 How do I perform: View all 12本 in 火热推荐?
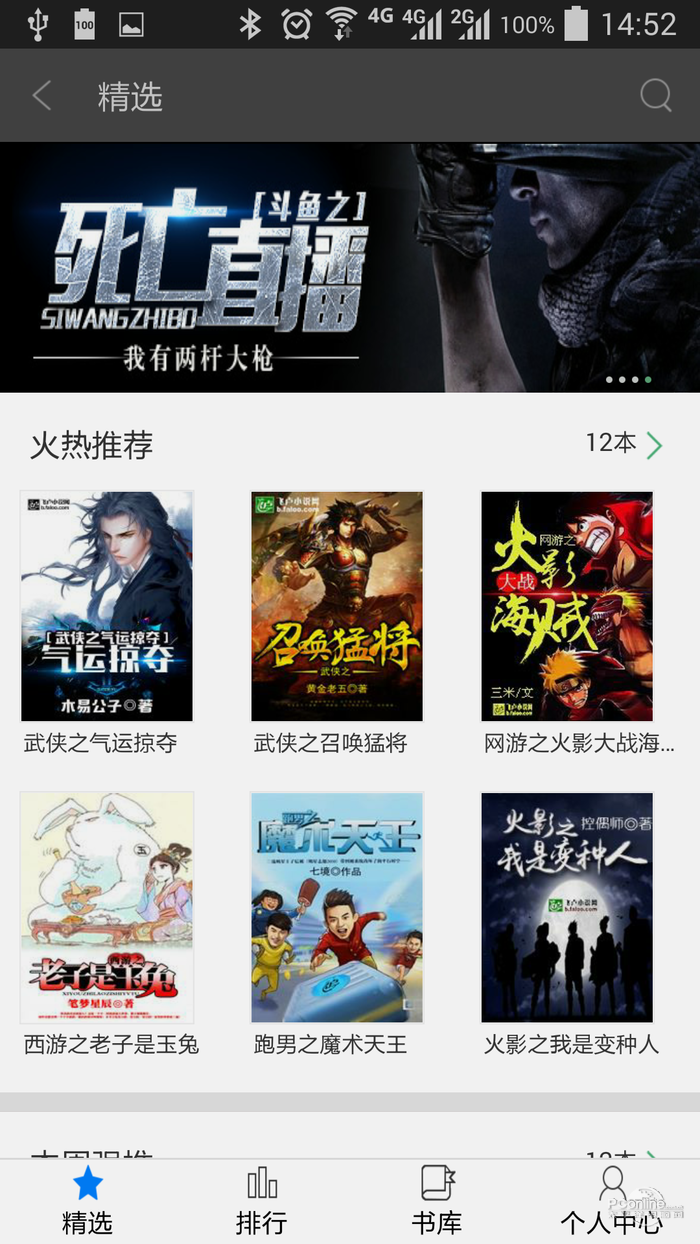click(x=625, y=444)
